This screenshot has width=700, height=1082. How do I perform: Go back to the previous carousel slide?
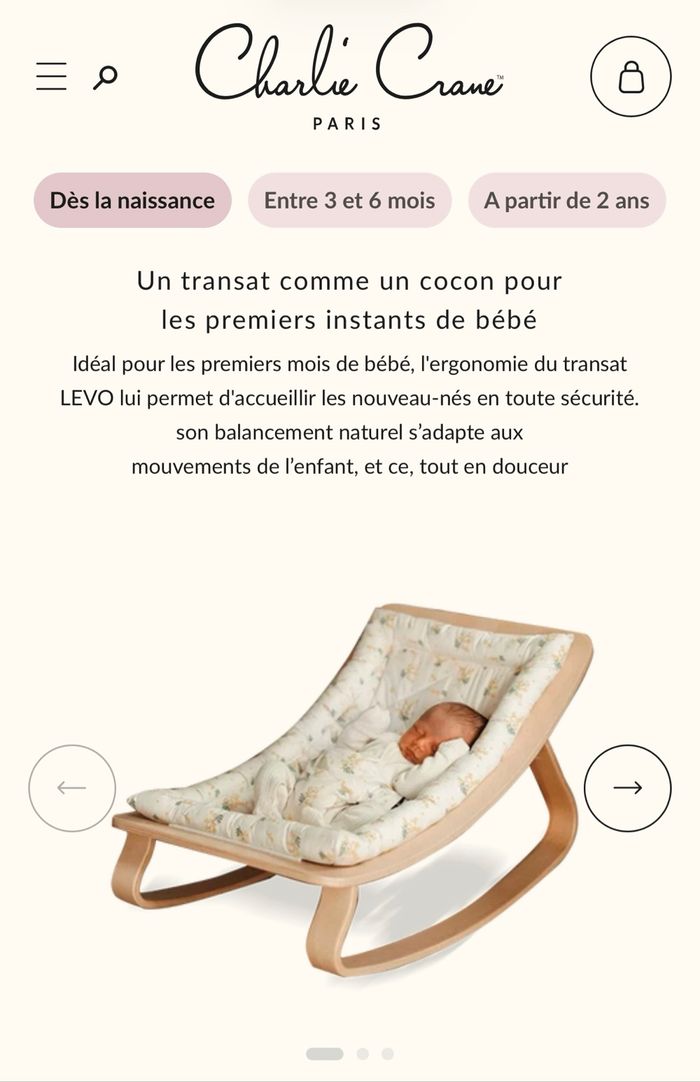72,788
